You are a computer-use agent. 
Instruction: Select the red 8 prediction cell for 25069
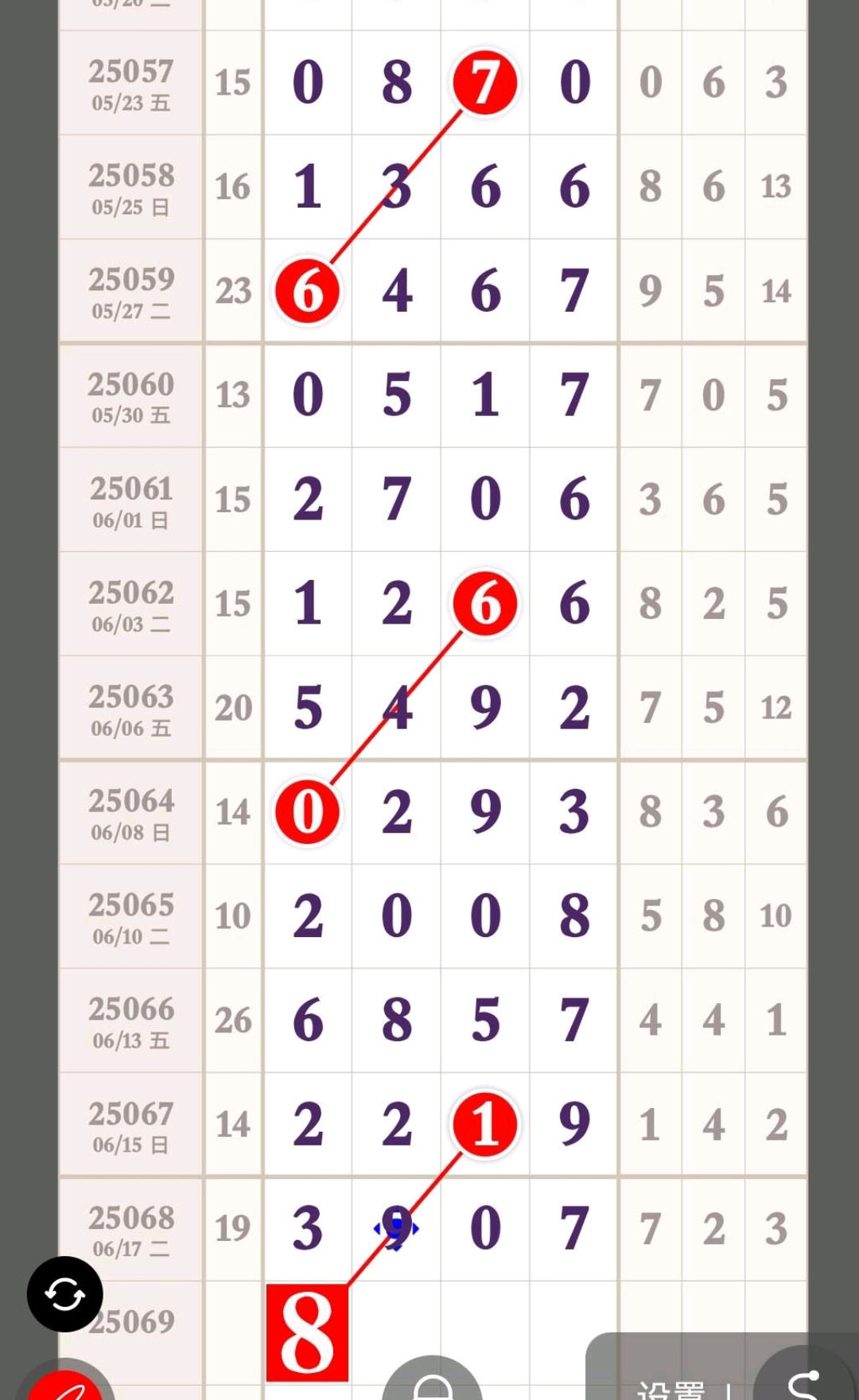[x=307, y=1332]
